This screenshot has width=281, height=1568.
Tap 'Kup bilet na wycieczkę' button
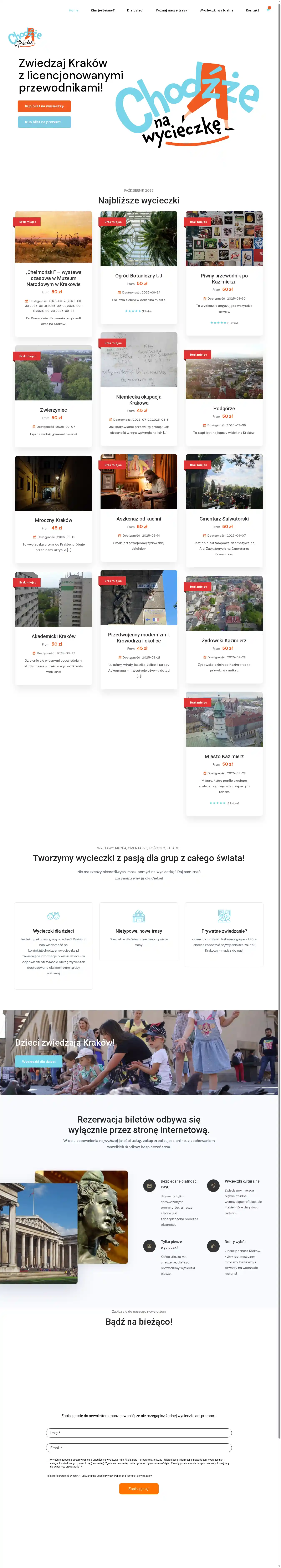[x=44, y=106]
